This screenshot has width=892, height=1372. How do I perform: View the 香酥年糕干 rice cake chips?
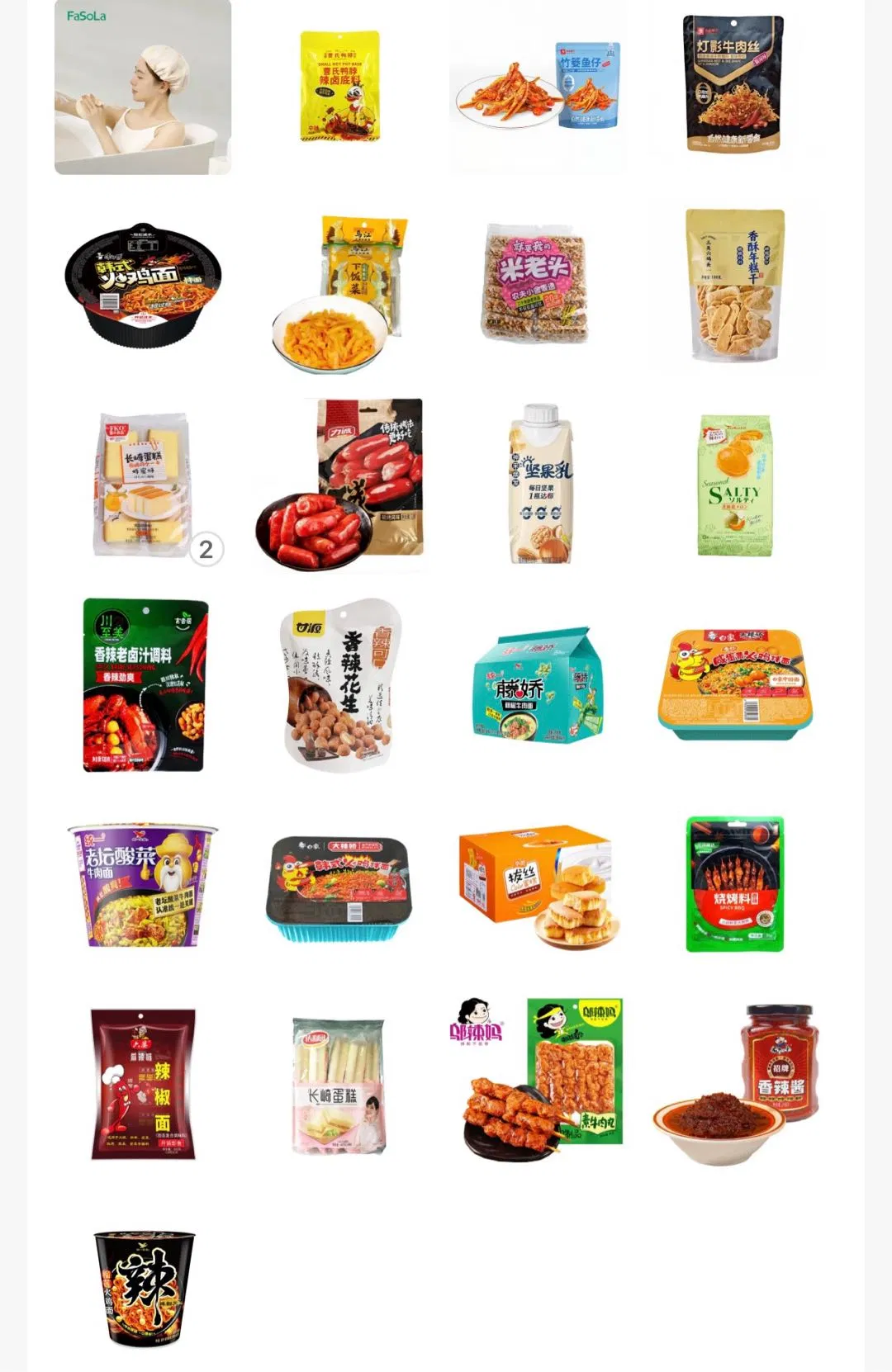[x=734, y=285]
